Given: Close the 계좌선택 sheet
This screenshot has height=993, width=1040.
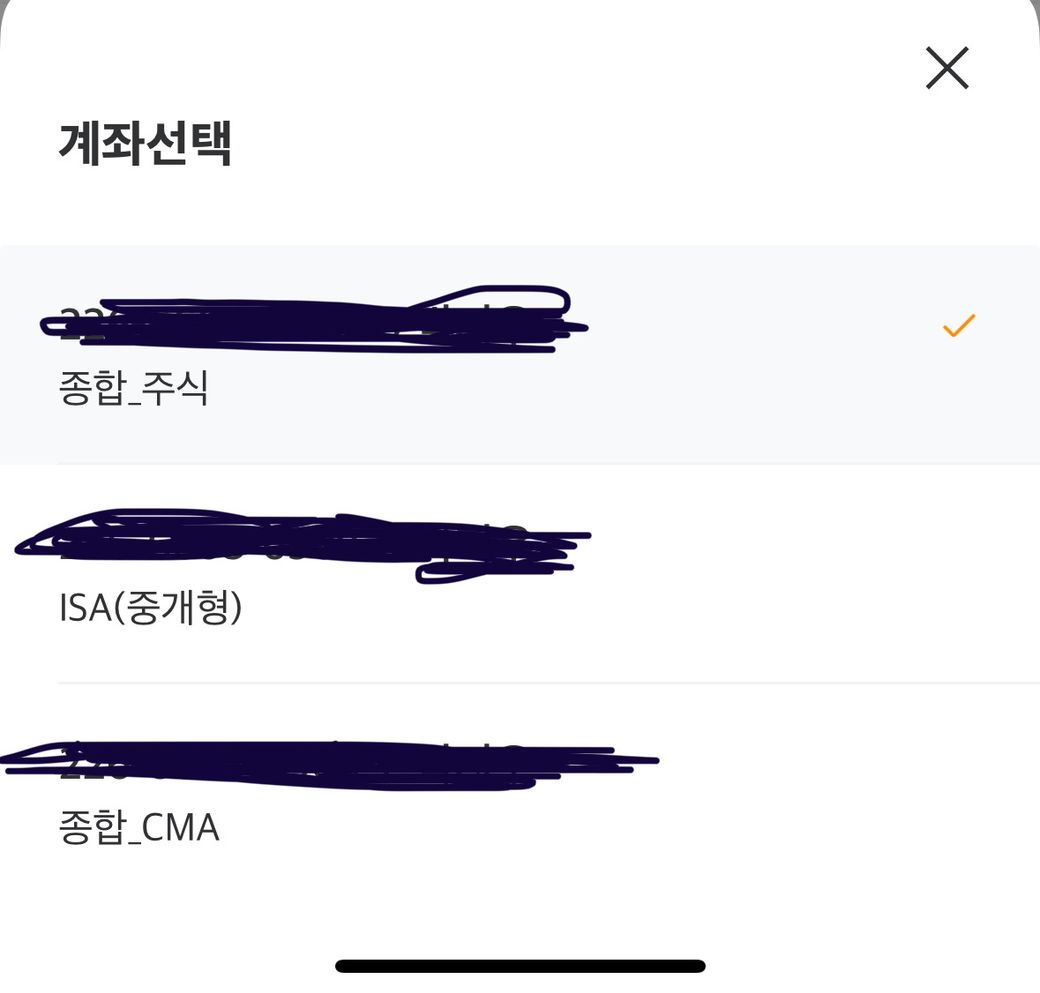Looking at the screenshot, I should point(946,69).
